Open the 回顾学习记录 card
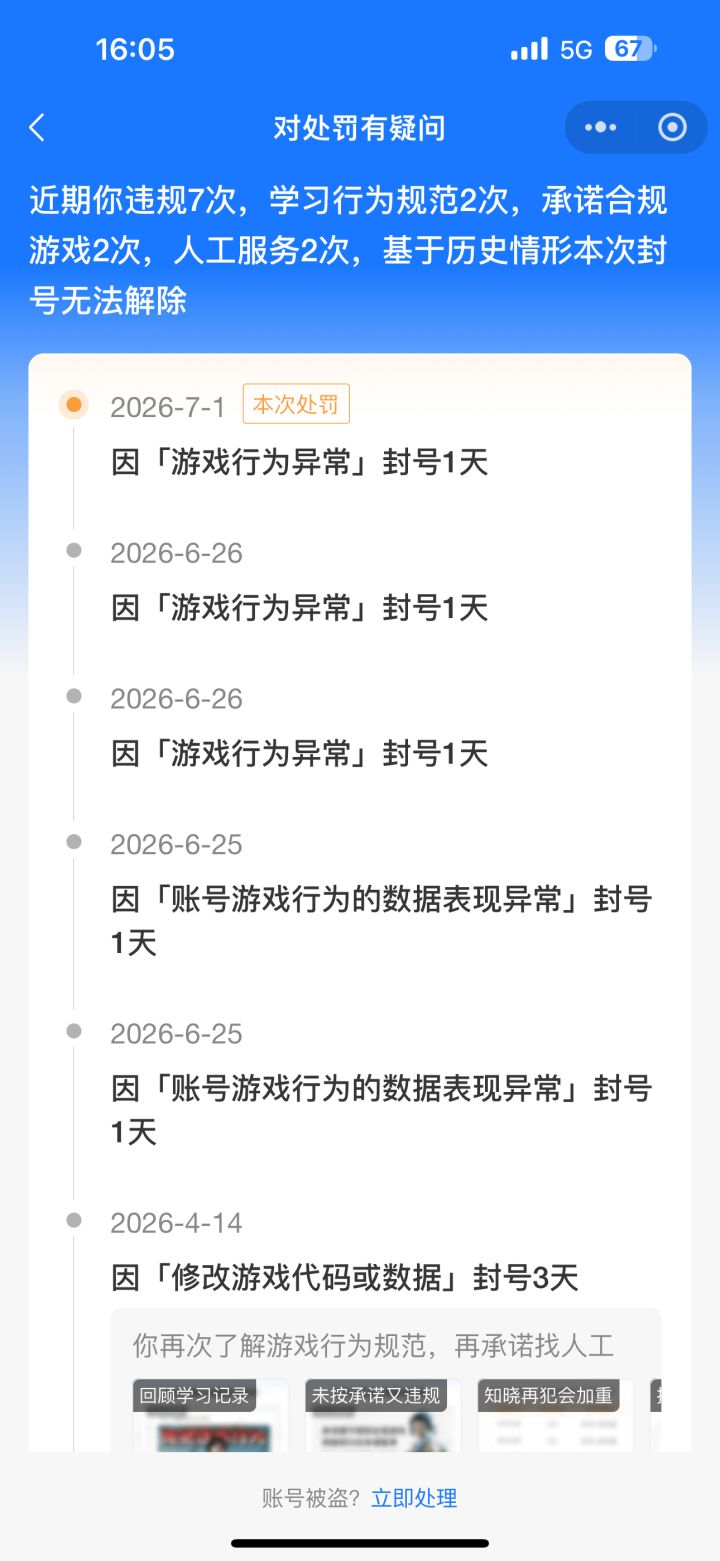Image resolution: width=720 pixels, height=1561 pixels. coord(211,1415)
